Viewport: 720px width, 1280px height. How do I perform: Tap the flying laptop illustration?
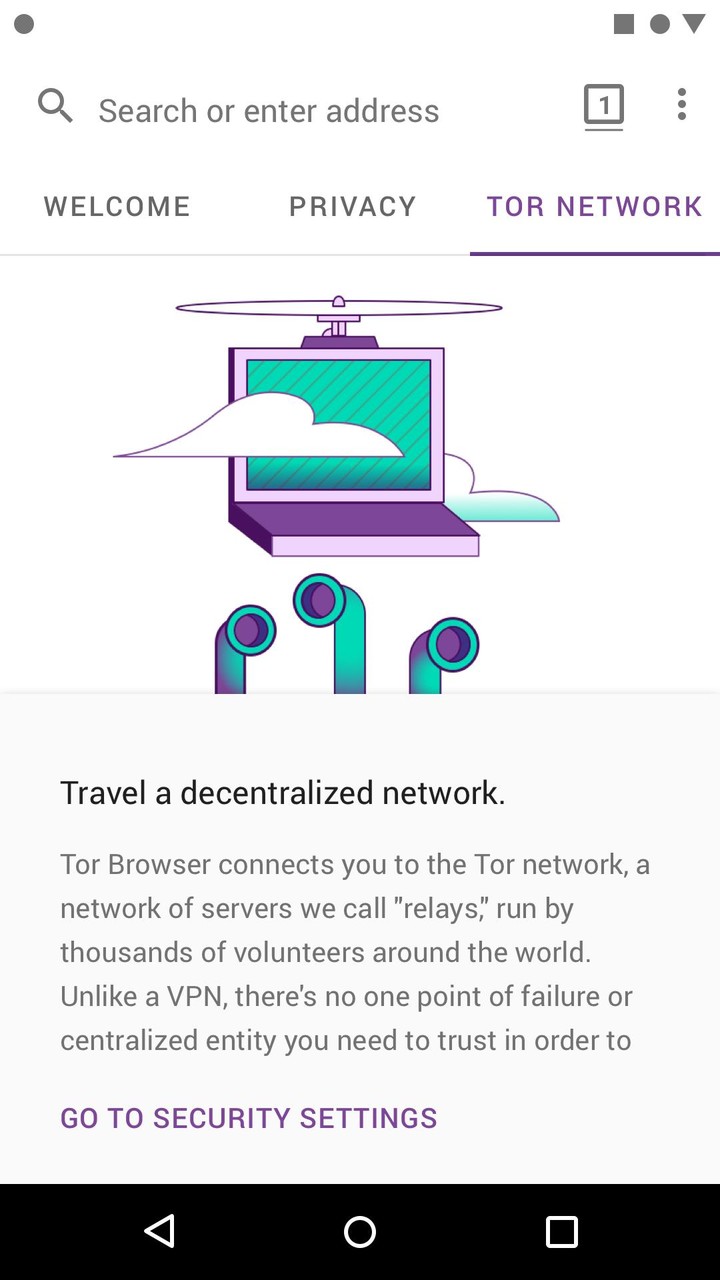point(340,430)
